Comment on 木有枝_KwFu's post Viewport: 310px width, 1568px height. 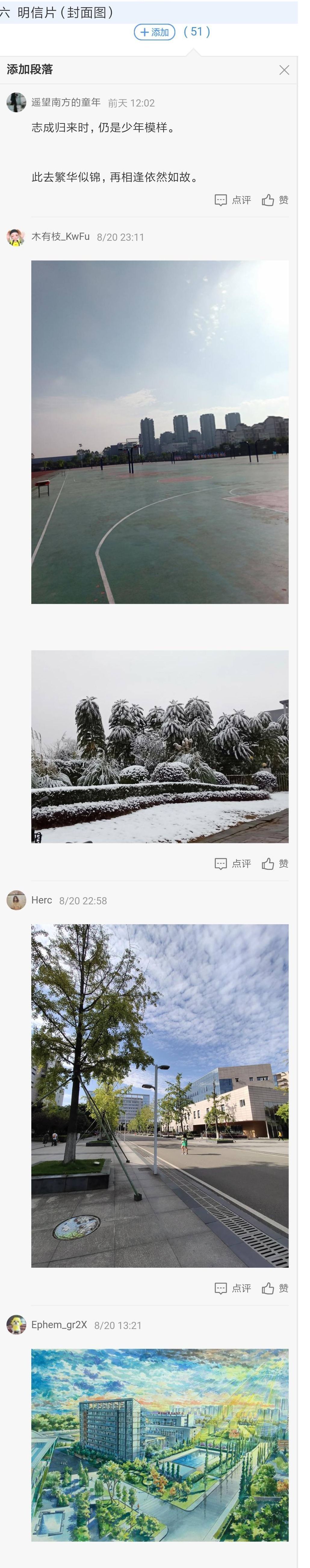tap(233, 864)
